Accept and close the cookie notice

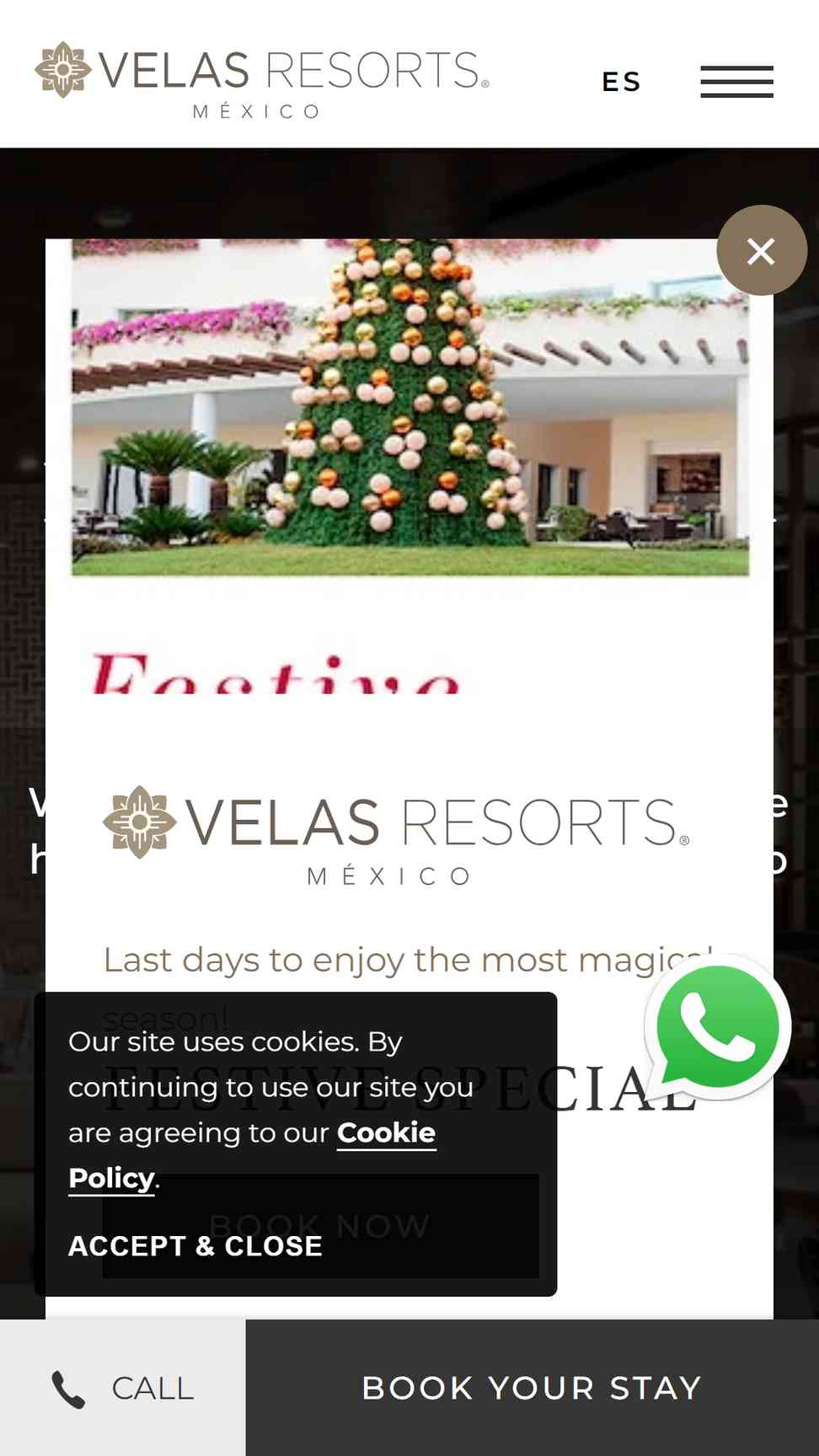coord(195,1246)
